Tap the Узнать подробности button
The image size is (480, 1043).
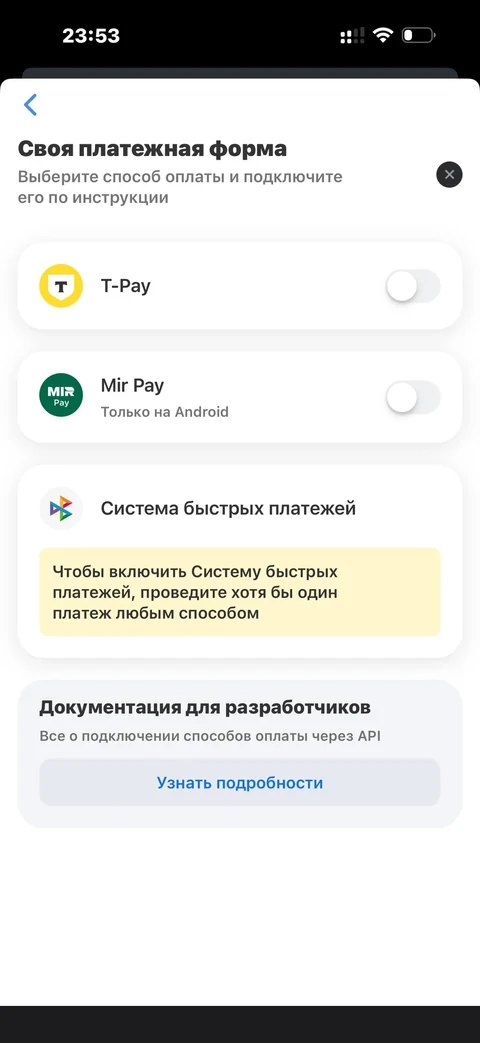240,783
